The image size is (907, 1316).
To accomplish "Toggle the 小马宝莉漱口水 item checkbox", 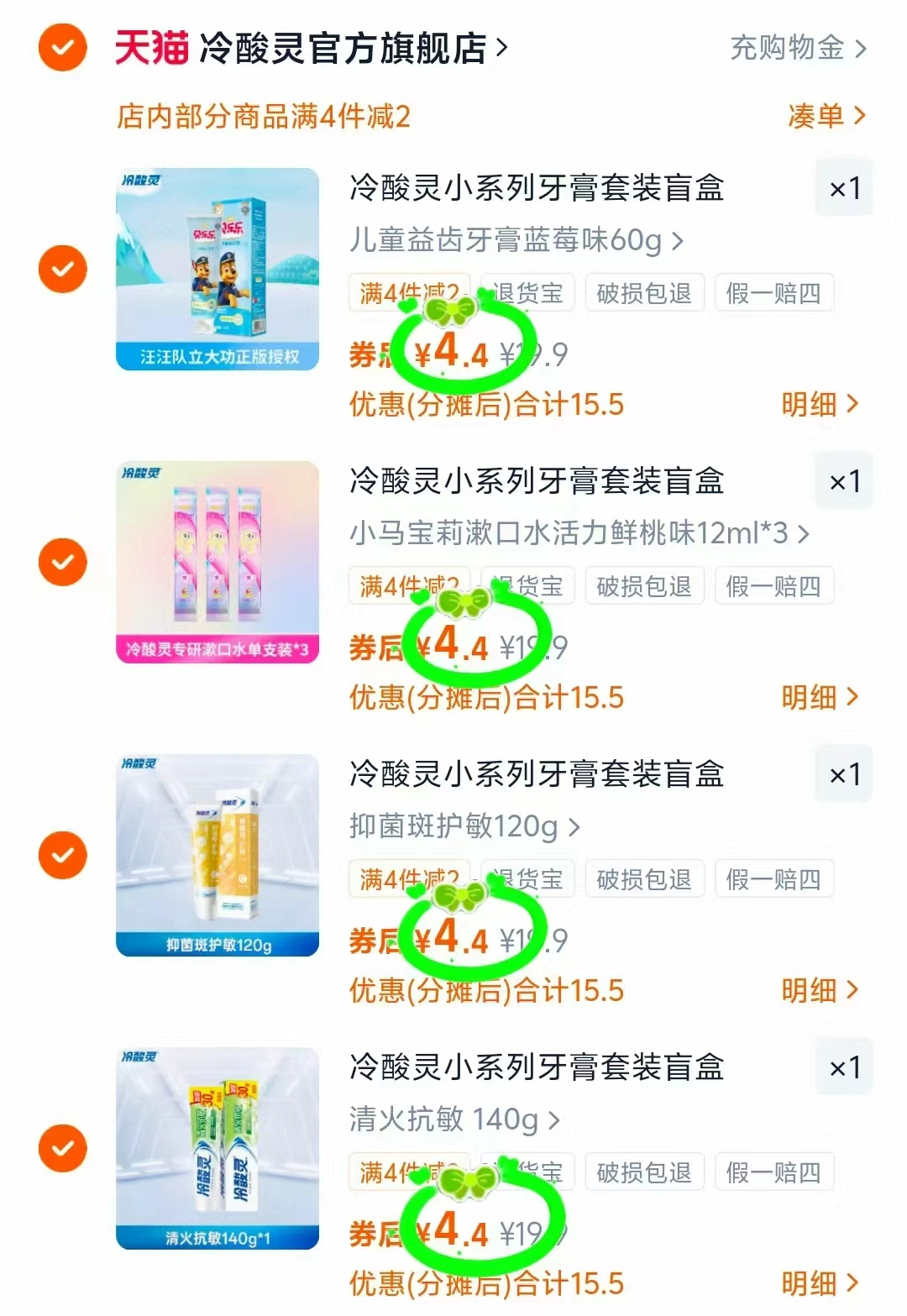I will point(61,564).
